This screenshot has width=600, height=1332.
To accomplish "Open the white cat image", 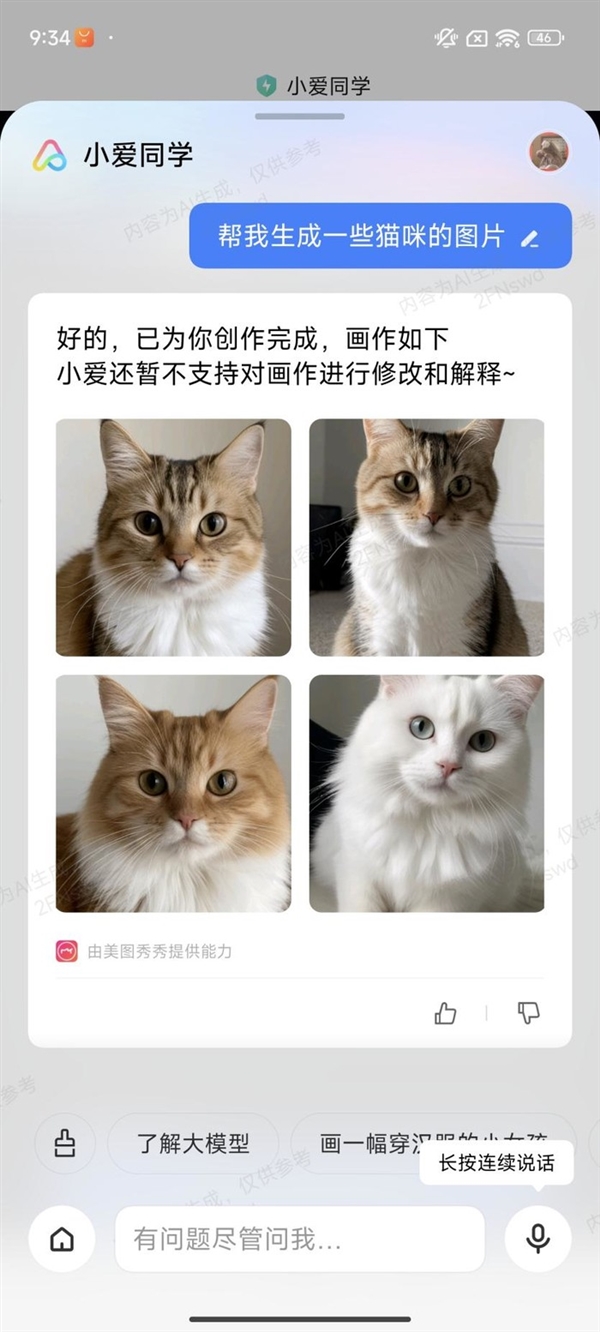I will click(427, 793).
